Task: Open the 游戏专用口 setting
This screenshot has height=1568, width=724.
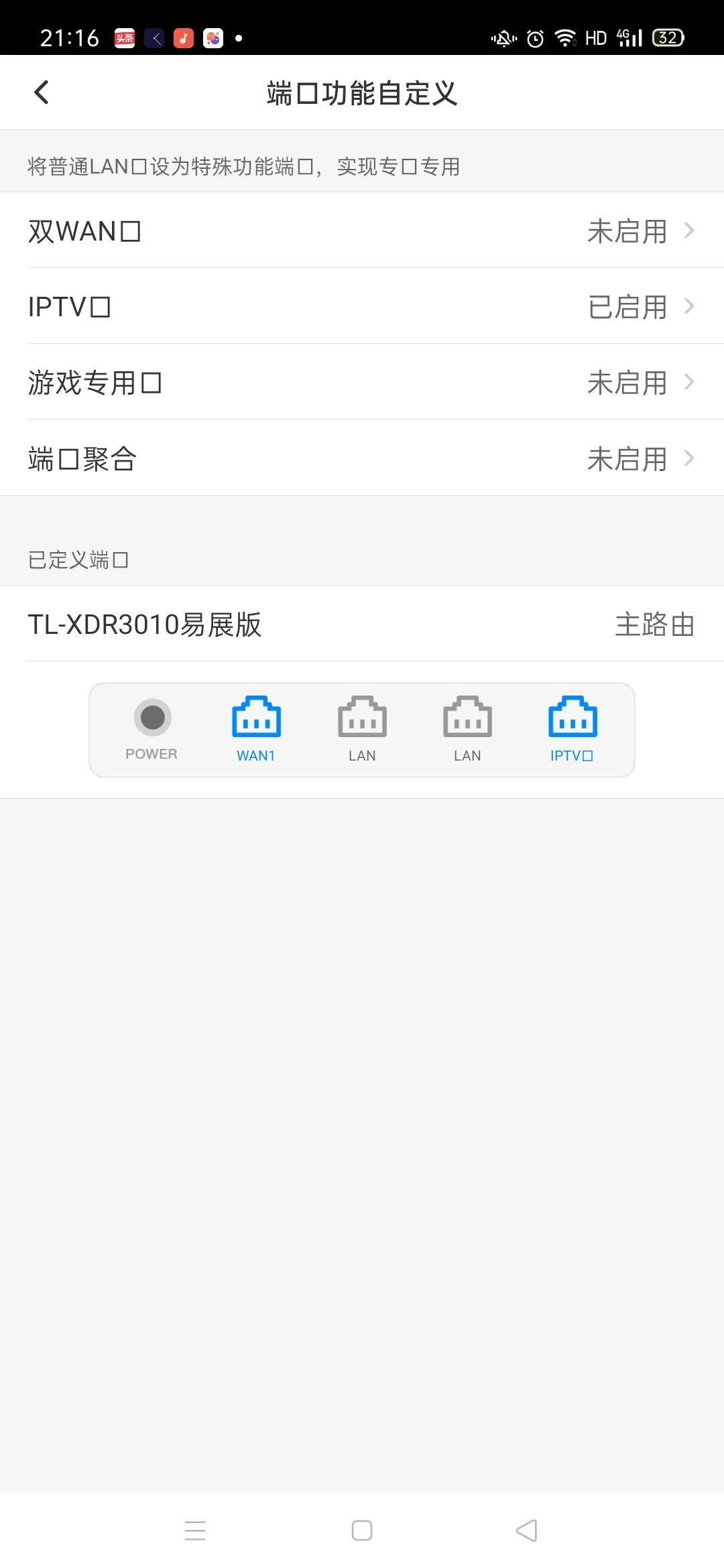Action: click(362, 382)
